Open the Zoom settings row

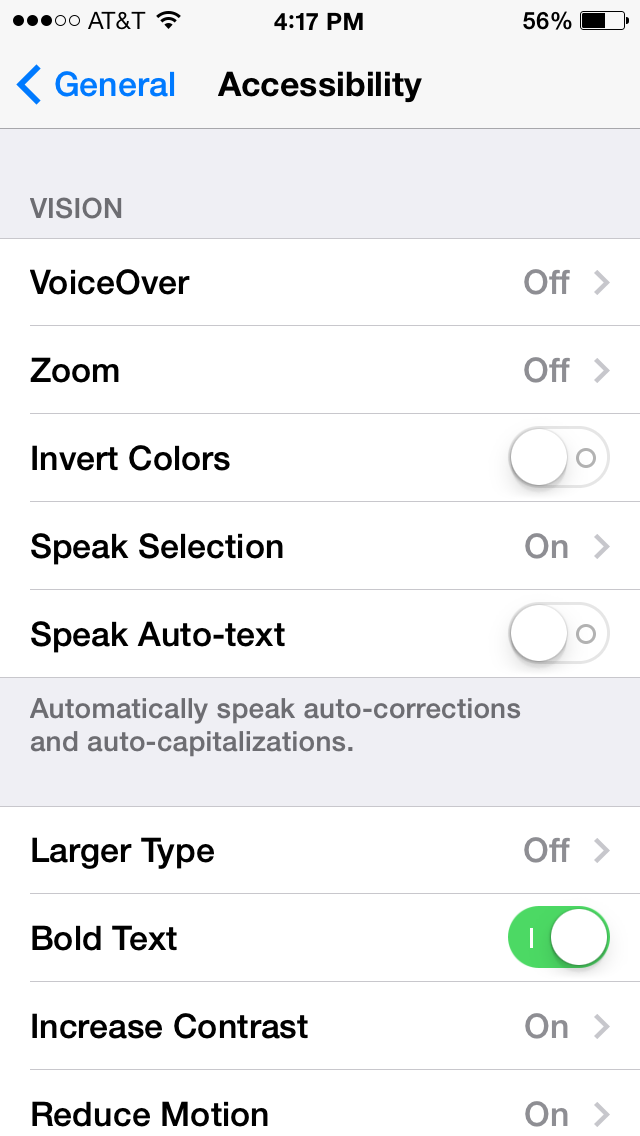[320, 370]
